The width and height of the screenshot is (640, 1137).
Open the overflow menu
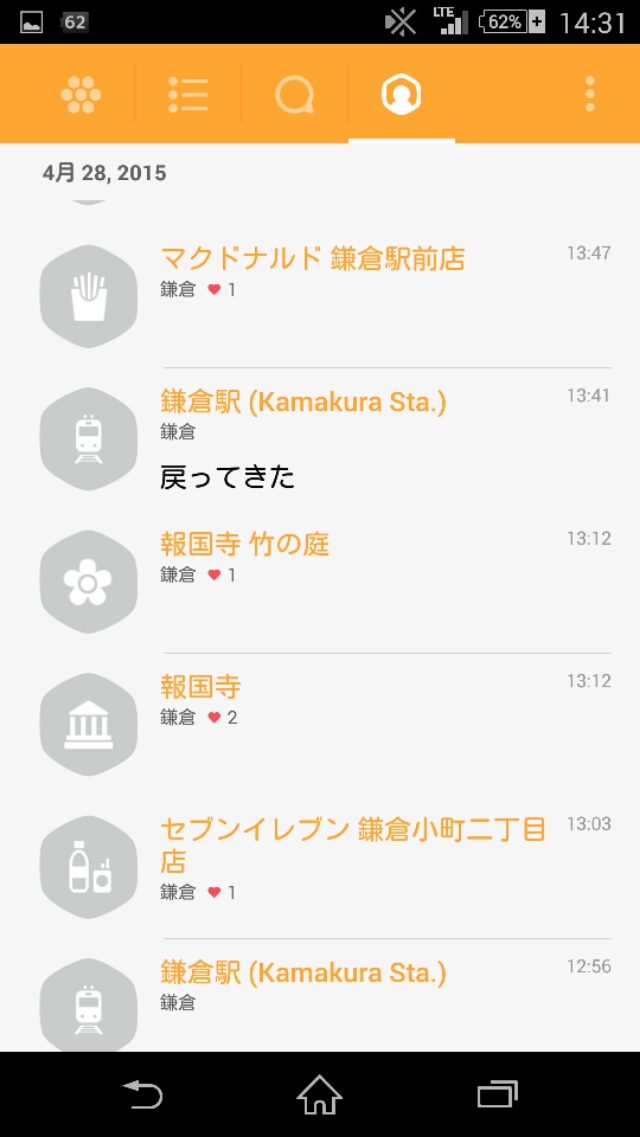[x=590, y=94]
